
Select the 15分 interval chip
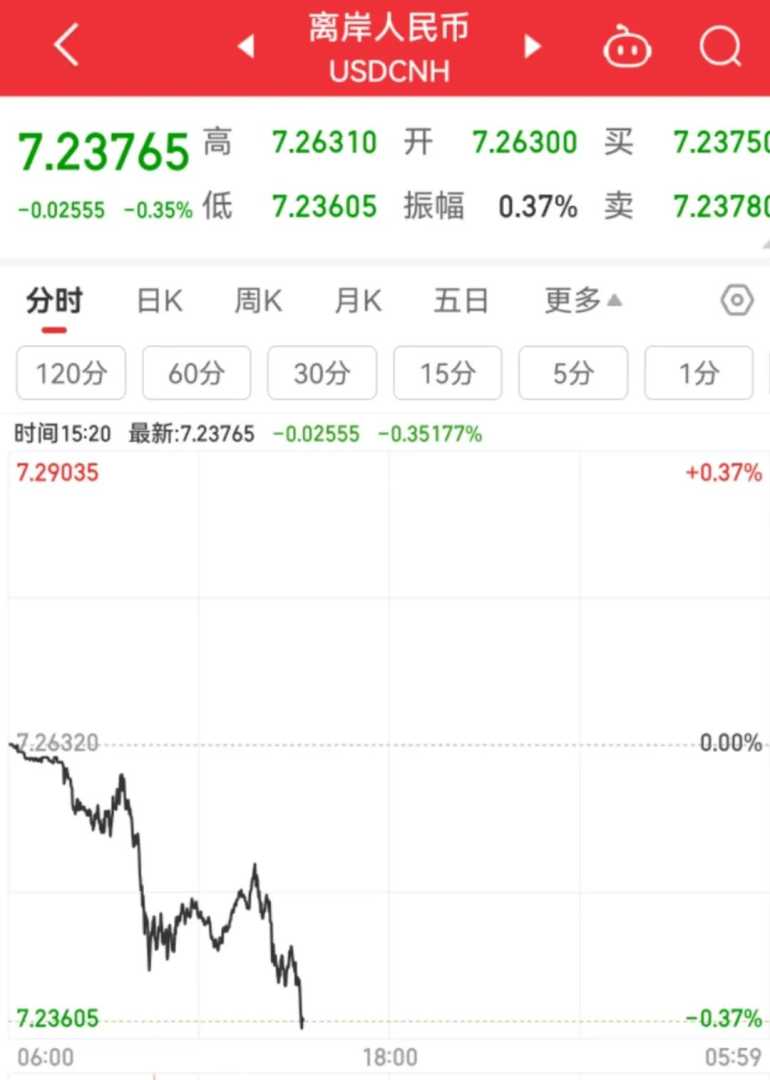click(x=448, y=374)
